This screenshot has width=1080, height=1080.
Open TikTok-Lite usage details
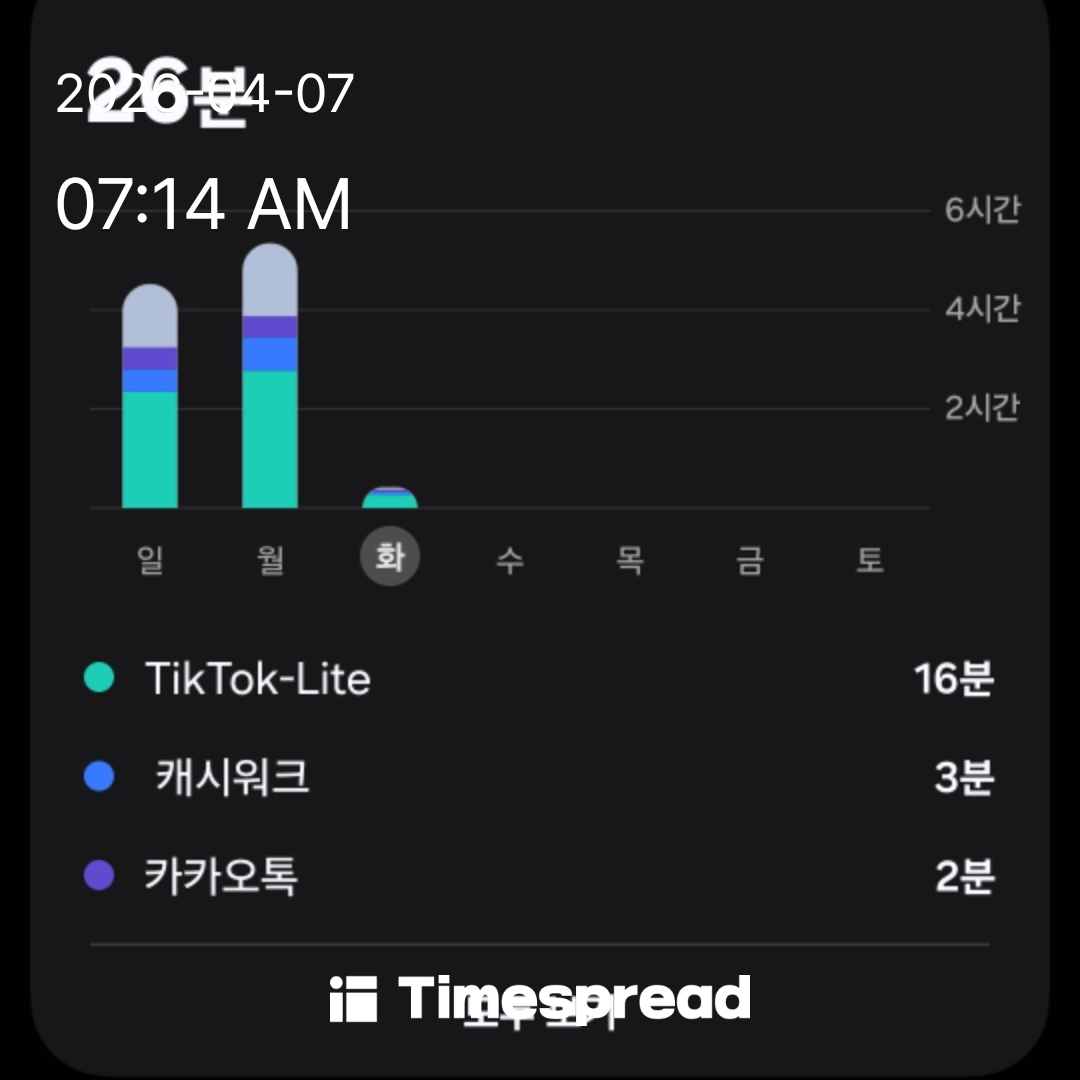tap(540, 679)
